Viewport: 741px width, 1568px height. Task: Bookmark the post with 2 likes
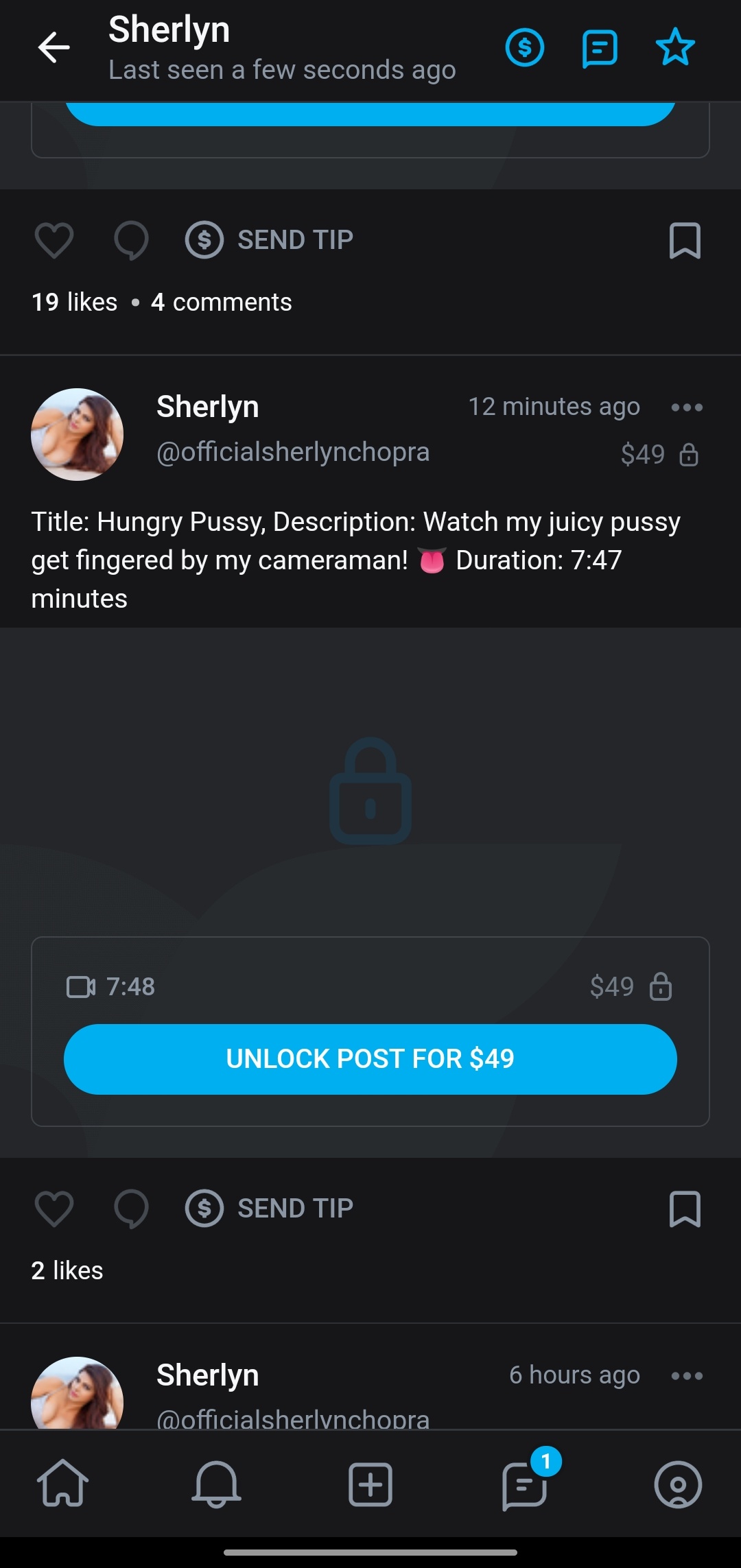(x=684, y=1209)
